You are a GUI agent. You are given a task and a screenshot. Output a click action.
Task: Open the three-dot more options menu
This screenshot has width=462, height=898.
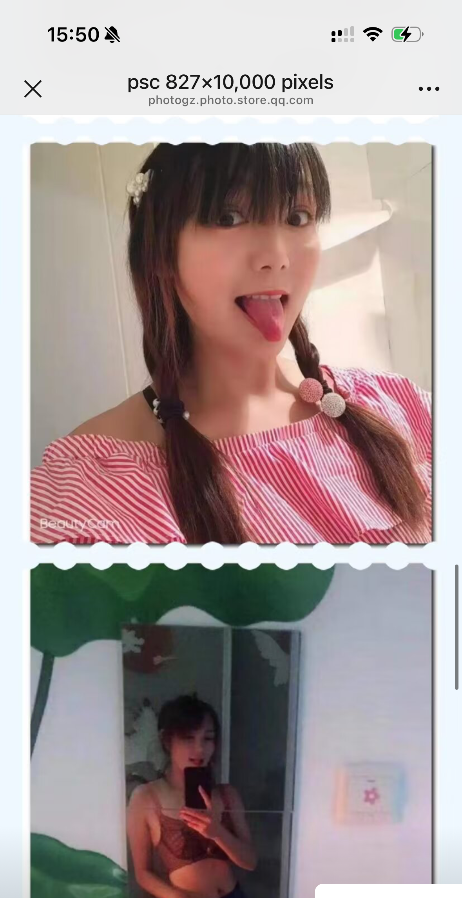tap(429, 89)
